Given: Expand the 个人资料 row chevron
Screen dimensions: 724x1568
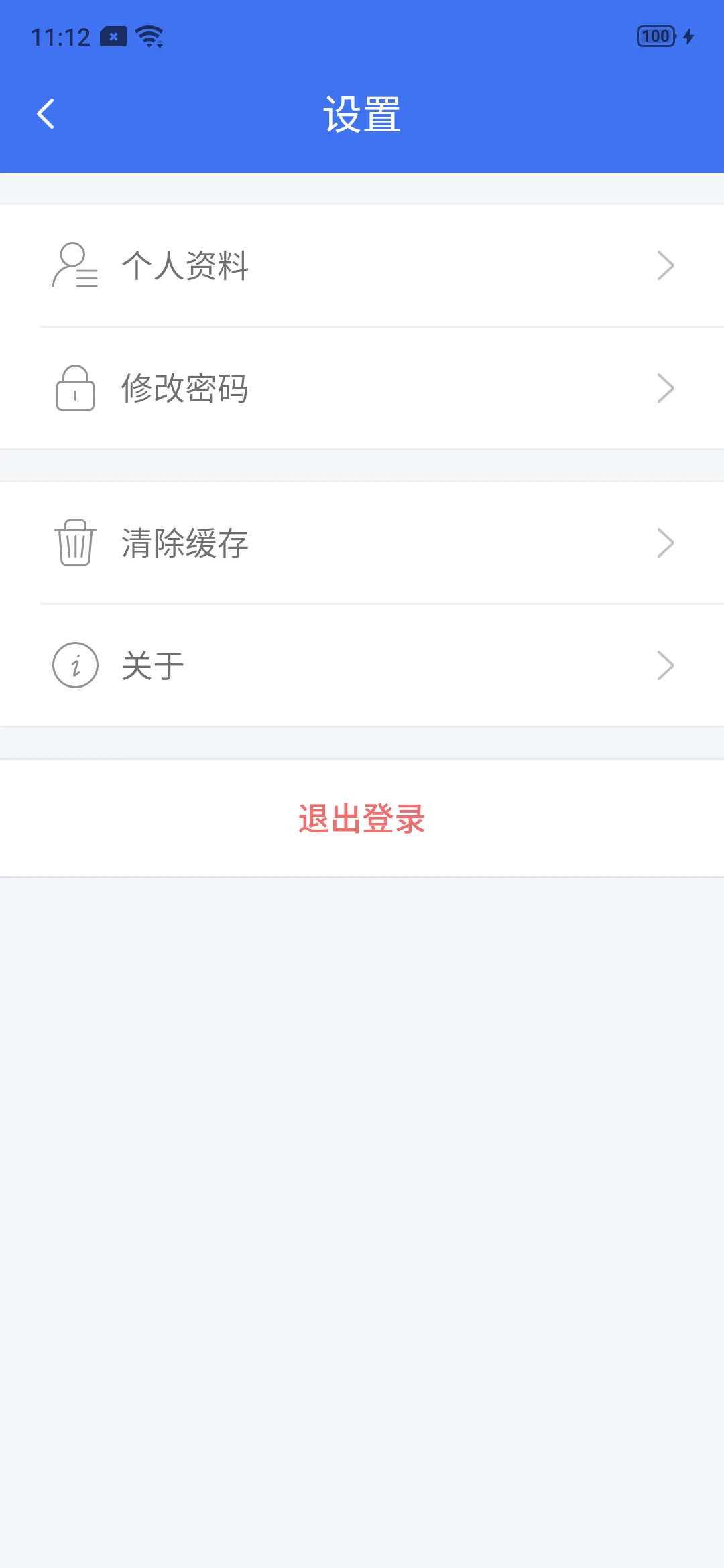Looking at the screenshot, I should pos(665,266).
